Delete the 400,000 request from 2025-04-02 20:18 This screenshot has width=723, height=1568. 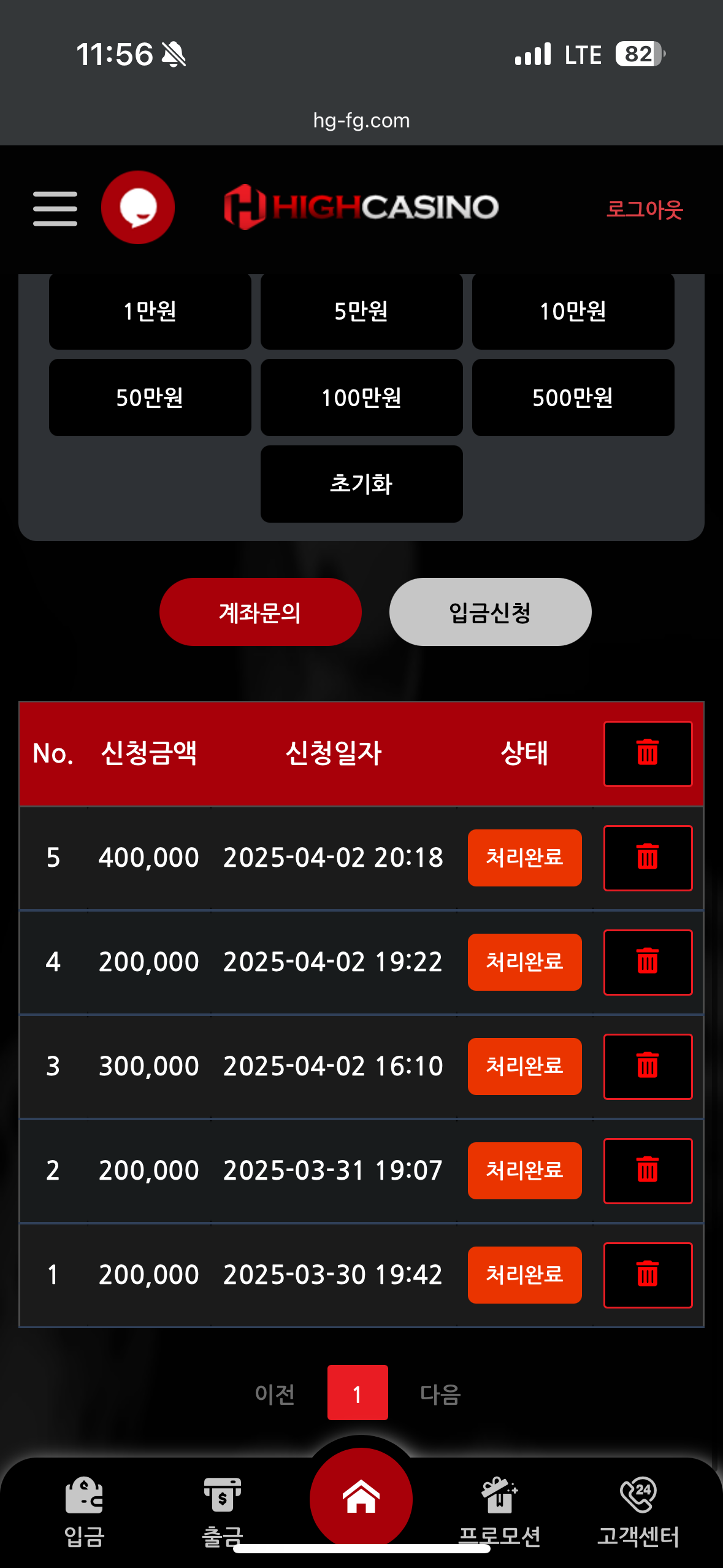(x=648, y=858)
